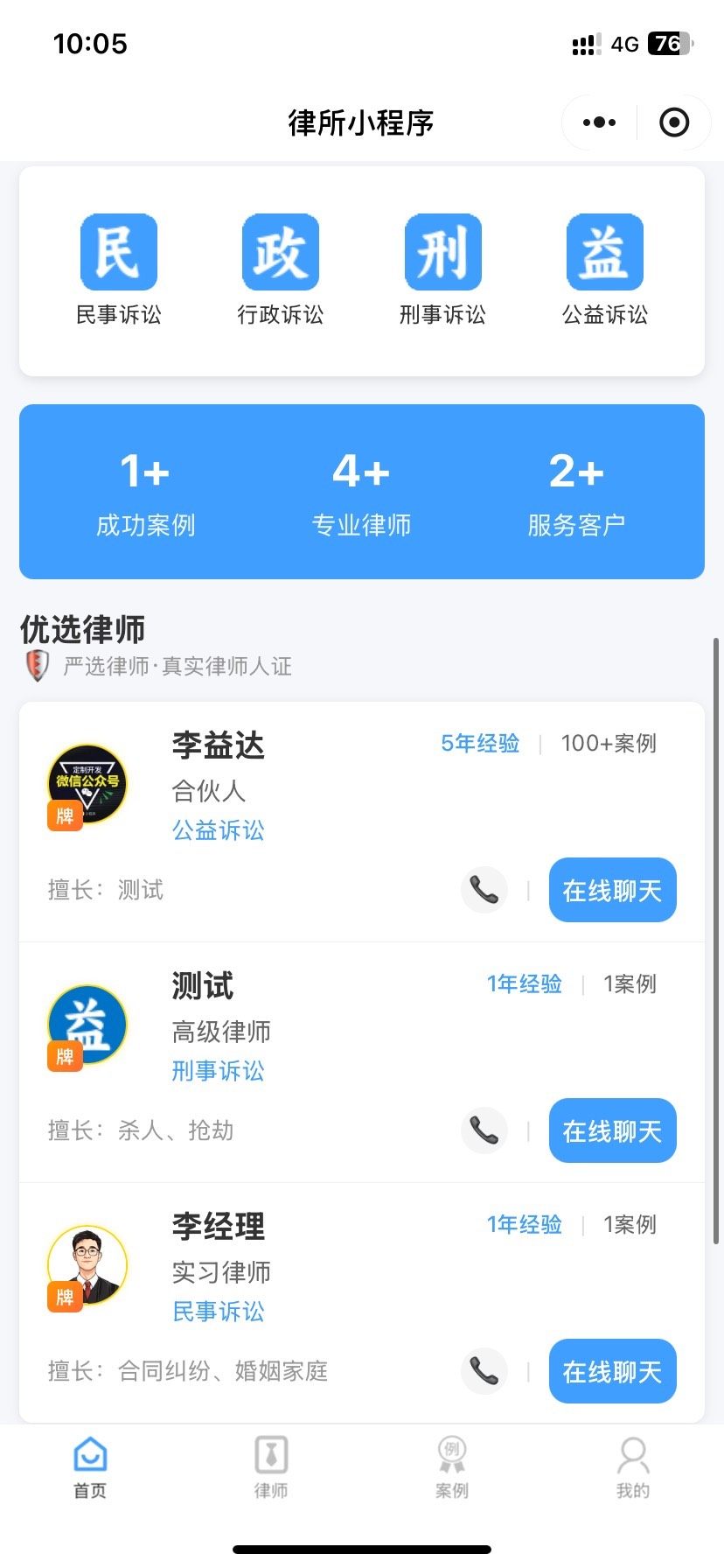Call lawyer 李益达 via the phone icon
The height and width of the screenshot is (1568, 724).
[484, 890]
